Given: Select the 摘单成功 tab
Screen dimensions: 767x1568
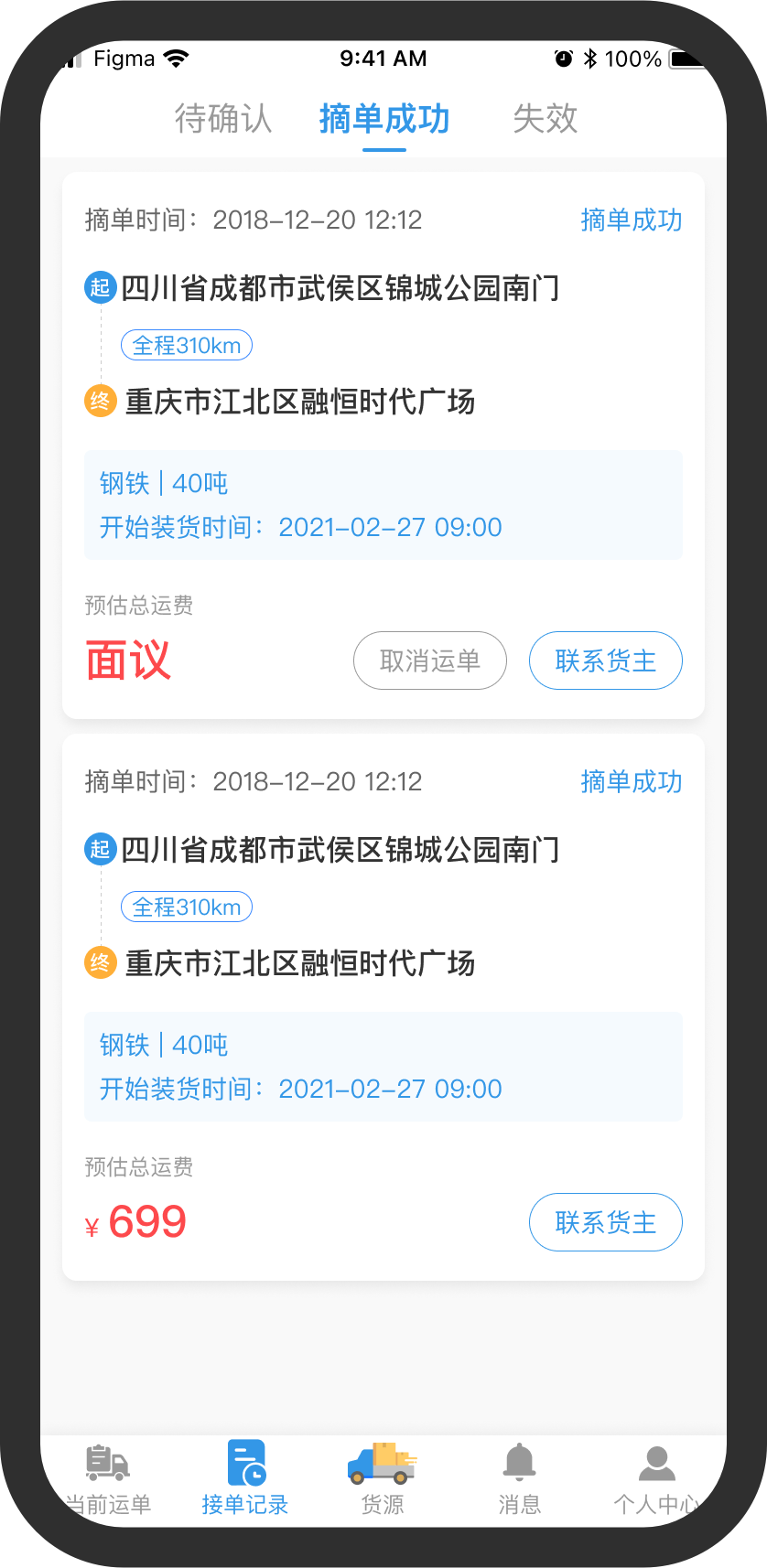Looking at the screenshot, I should [384, 119].
